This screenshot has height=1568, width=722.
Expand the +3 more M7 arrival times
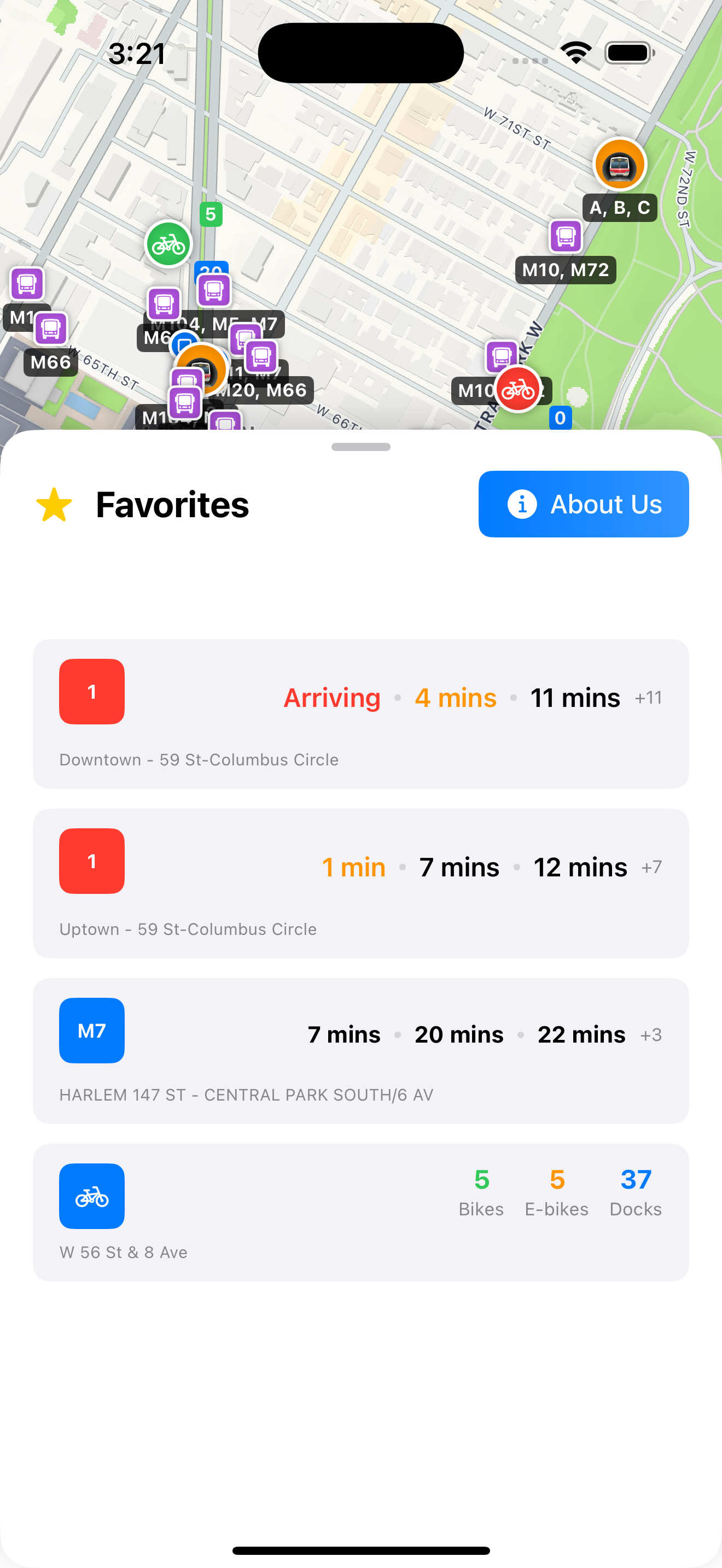651,1035
